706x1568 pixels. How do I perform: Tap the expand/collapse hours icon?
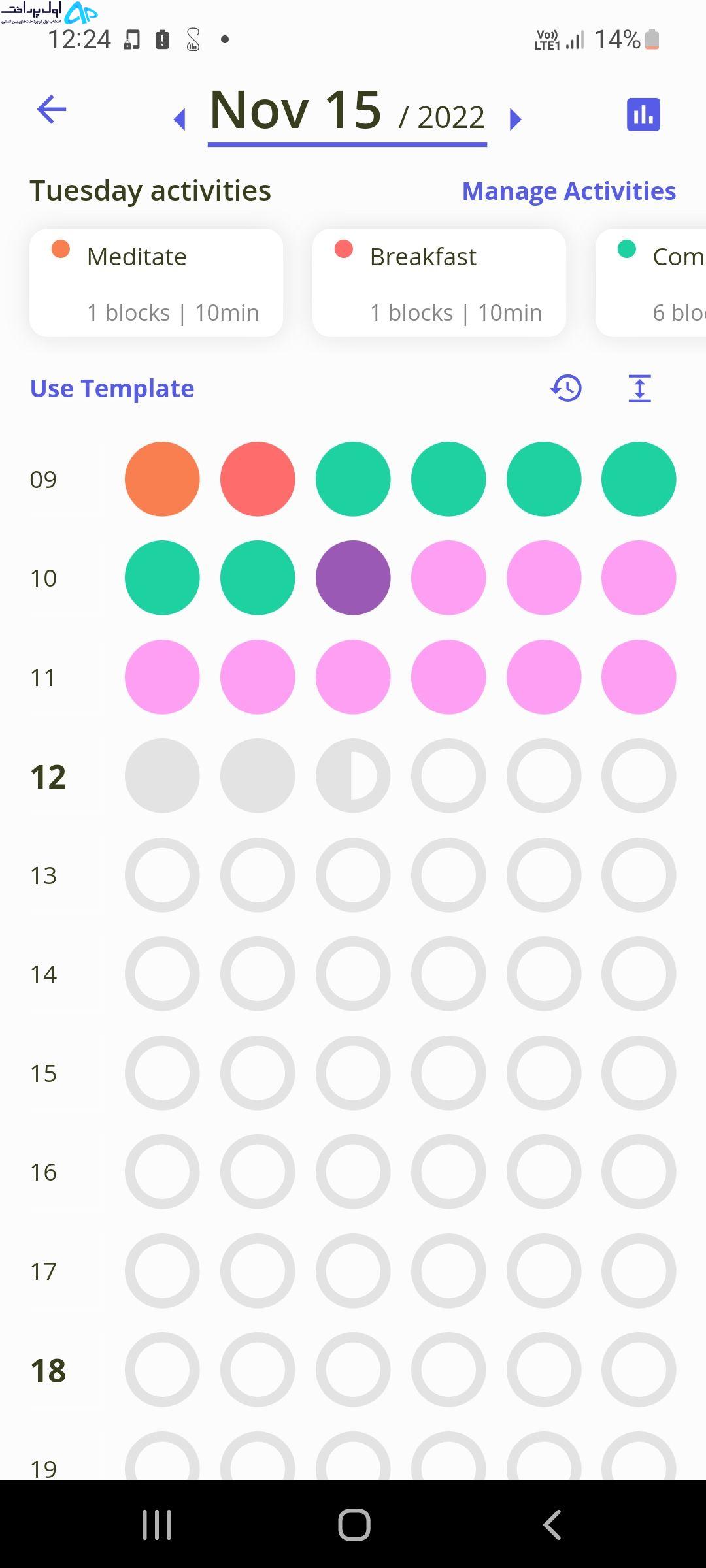640,389
